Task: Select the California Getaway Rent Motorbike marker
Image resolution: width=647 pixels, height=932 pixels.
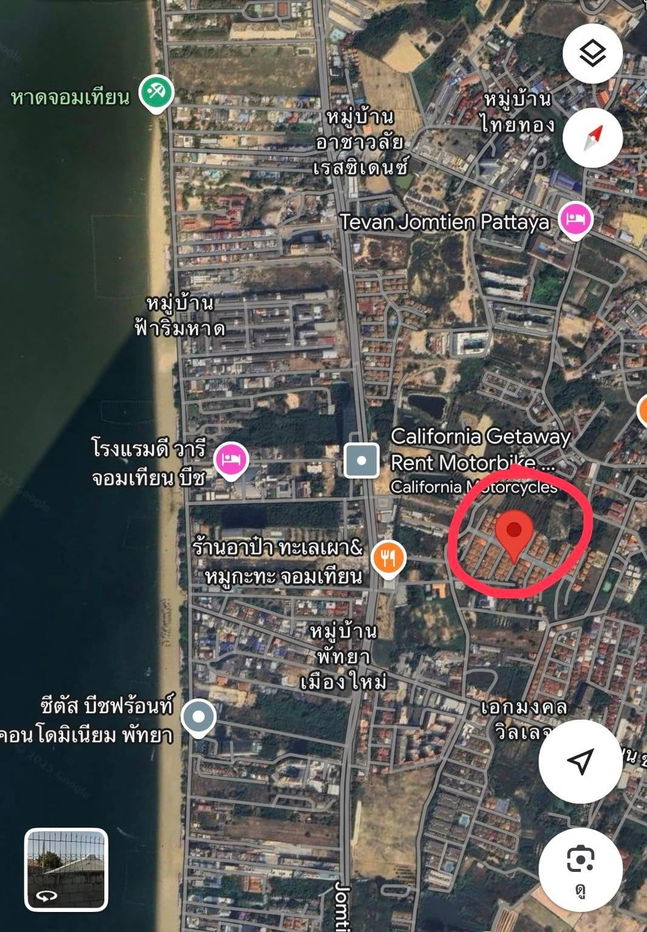Action: pos(361,460)
